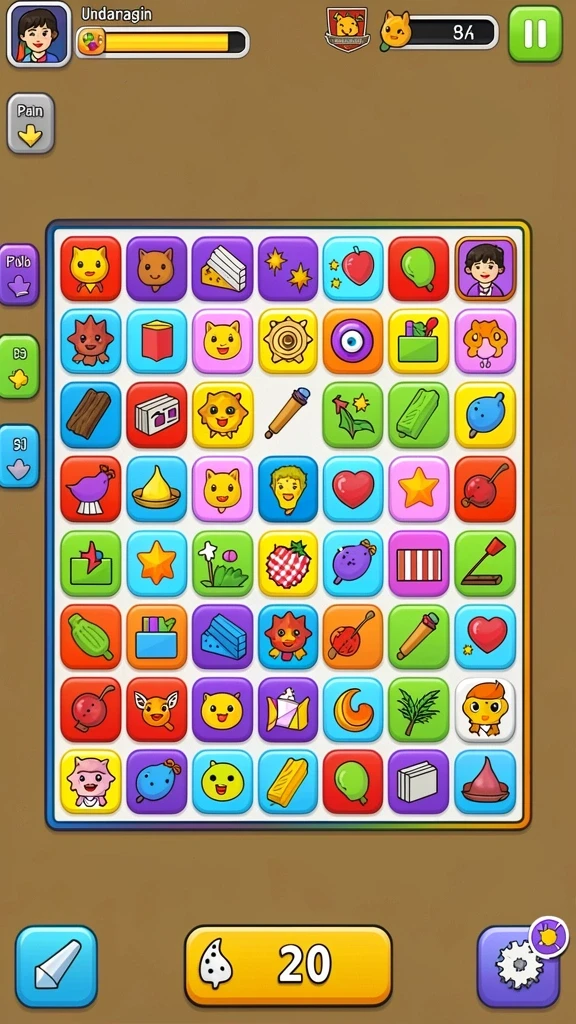576x1024 pixels.
Task: Select the yellow cheese wedge tile
Action: 222,268
